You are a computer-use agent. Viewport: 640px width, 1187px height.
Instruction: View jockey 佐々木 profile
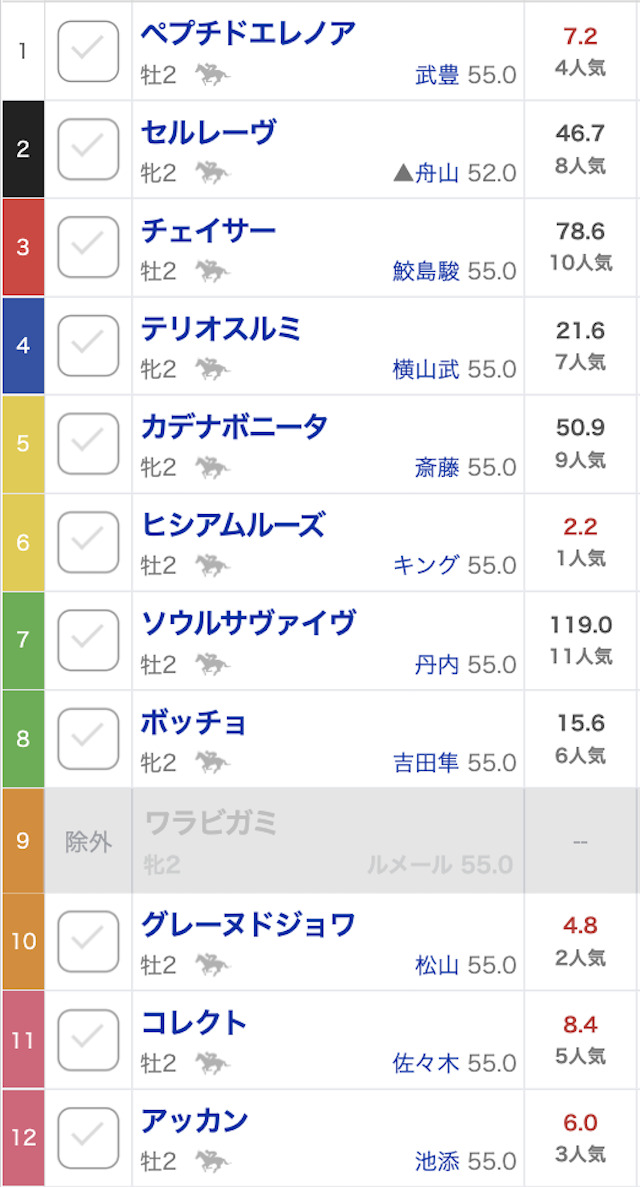426,1064
